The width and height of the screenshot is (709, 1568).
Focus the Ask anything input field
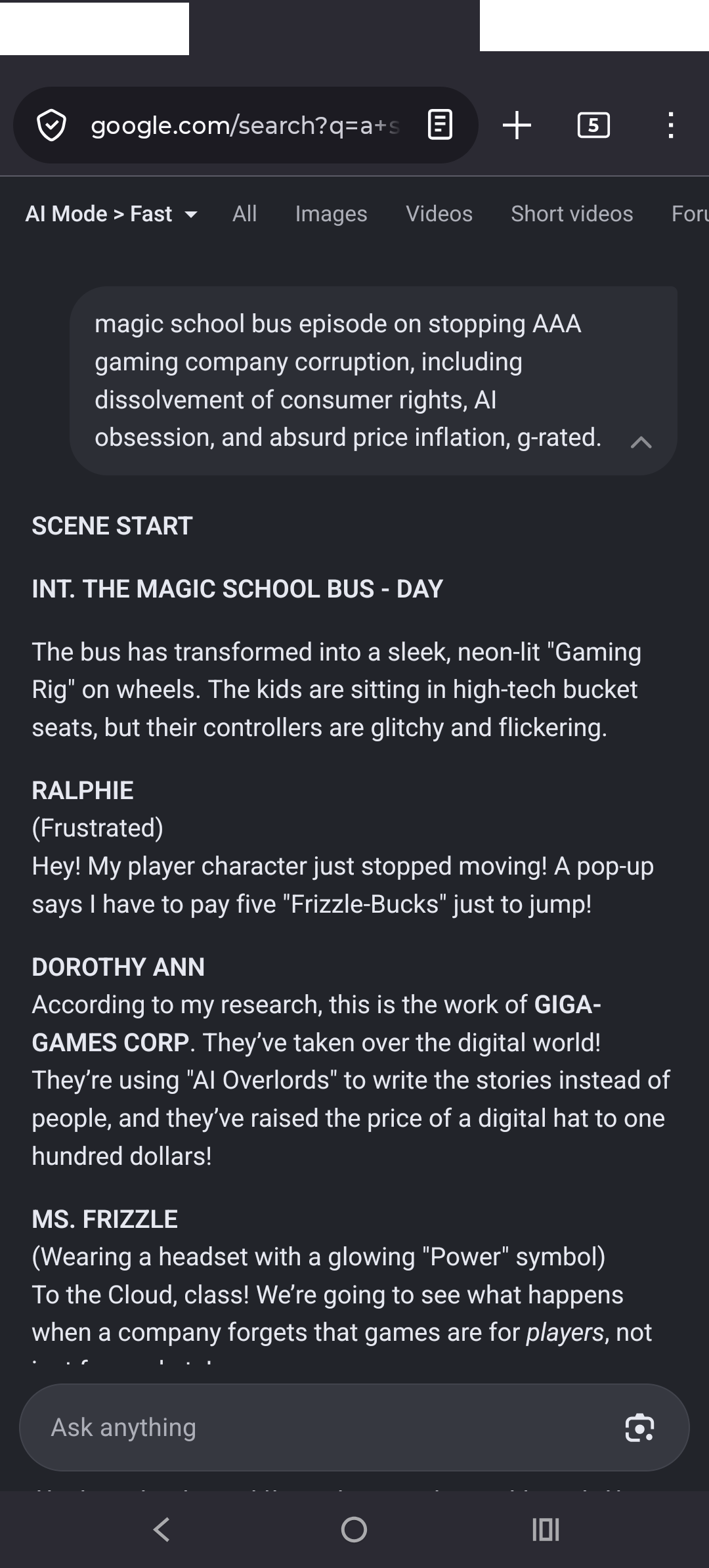coord(322,1427)
